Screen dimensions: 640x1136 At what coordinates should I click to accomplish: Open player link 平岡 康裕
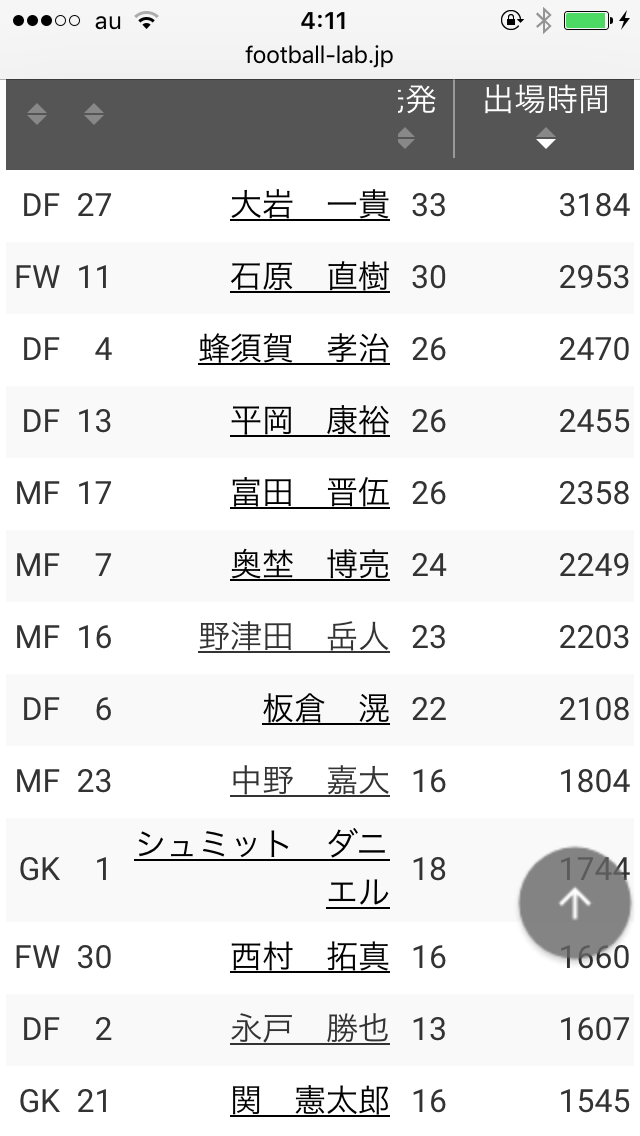click(309, 421)
